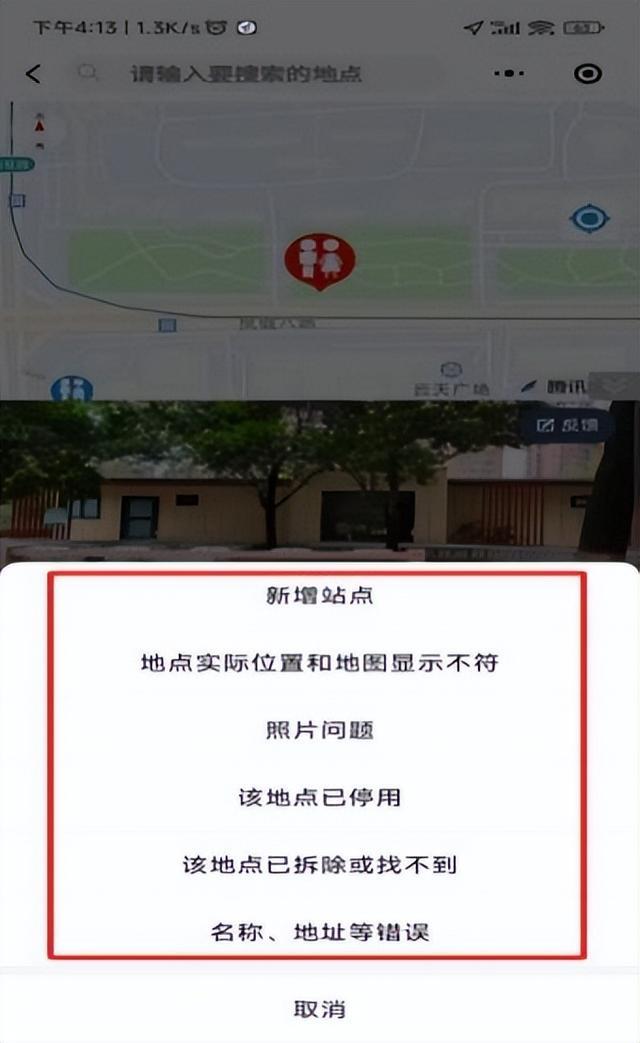Select 新增站点 option
This screenshot has height=1043, width=640.
click(318, 596)
